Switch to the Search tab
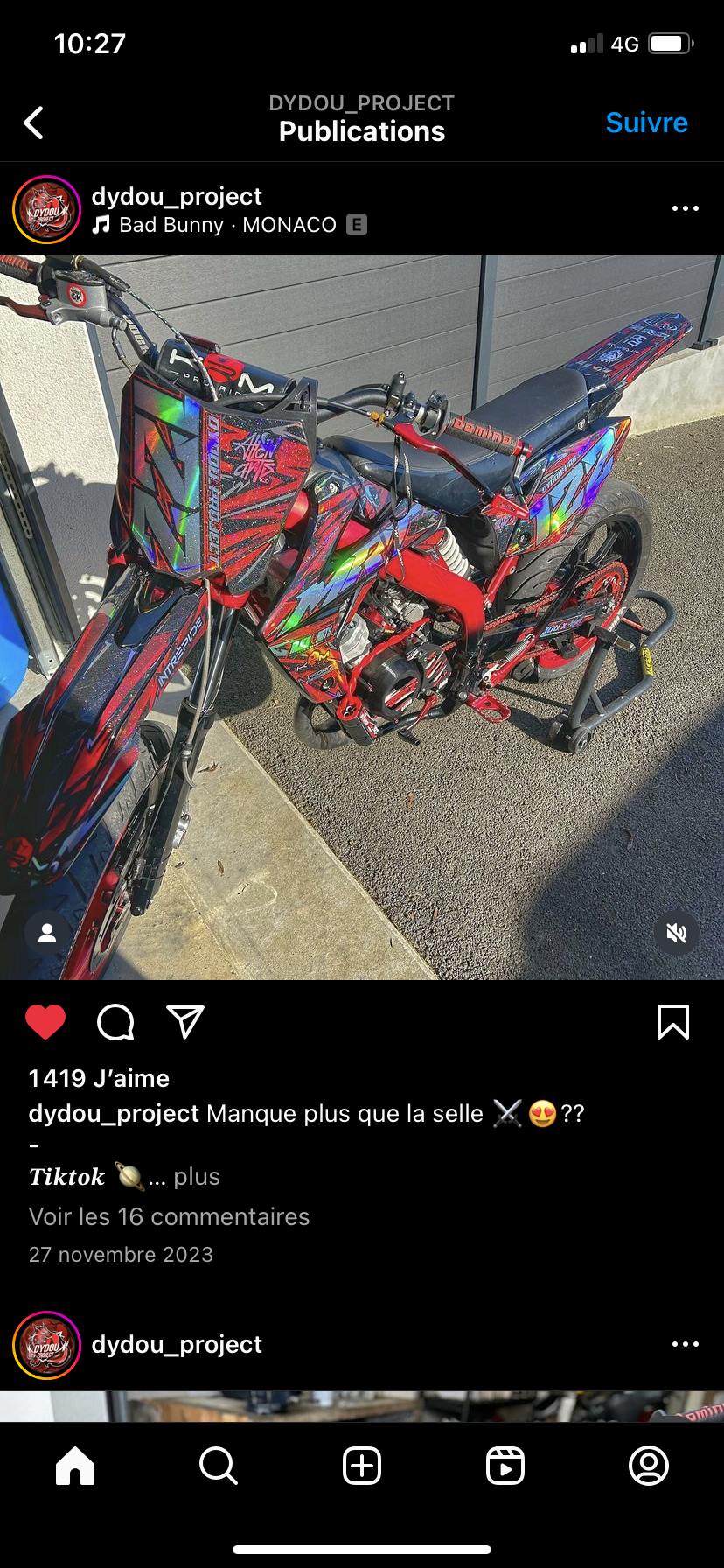This screenshot has width=724, height=1568. [x=219, y=1466]
